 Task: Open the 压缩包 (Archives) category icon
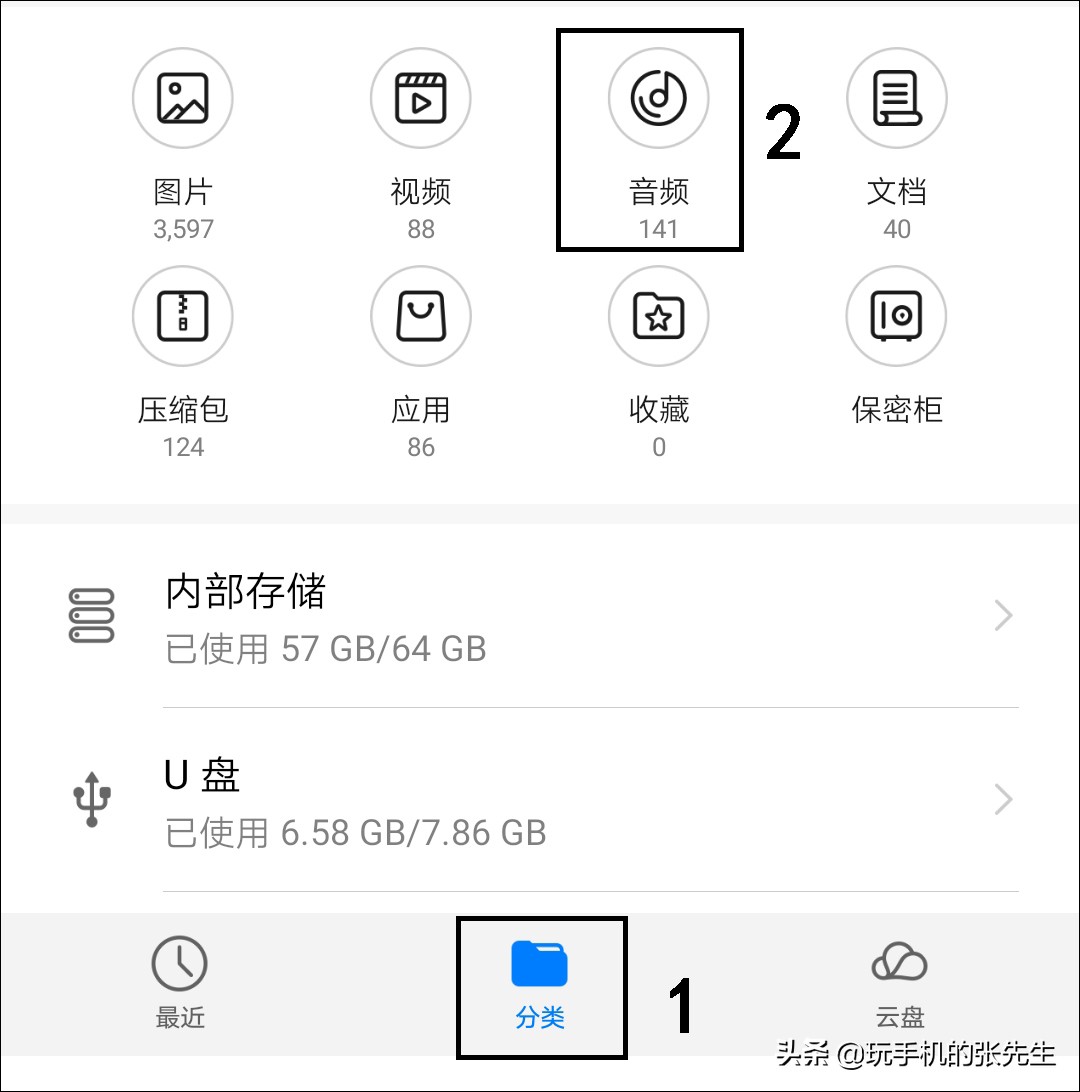coord(183,316)
